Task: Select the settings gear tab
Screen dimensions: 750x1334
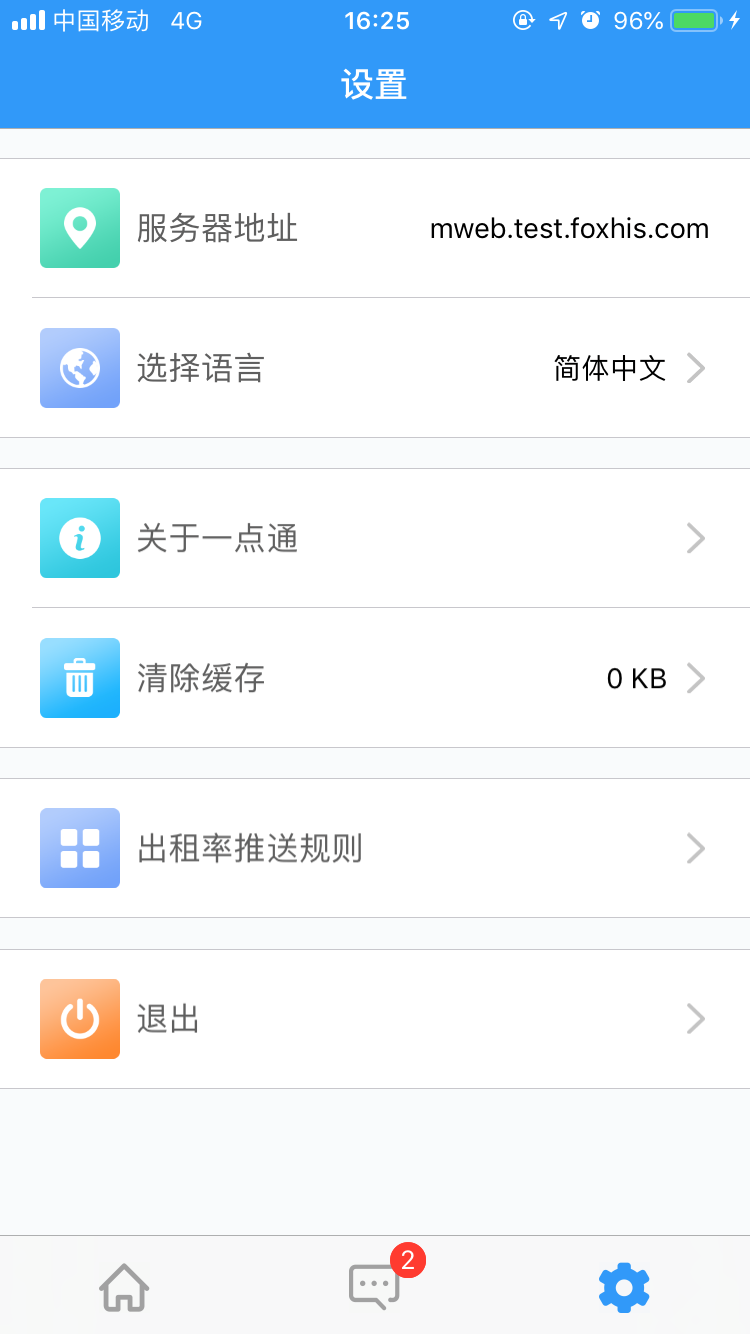Action: [x=624, y=1287]
